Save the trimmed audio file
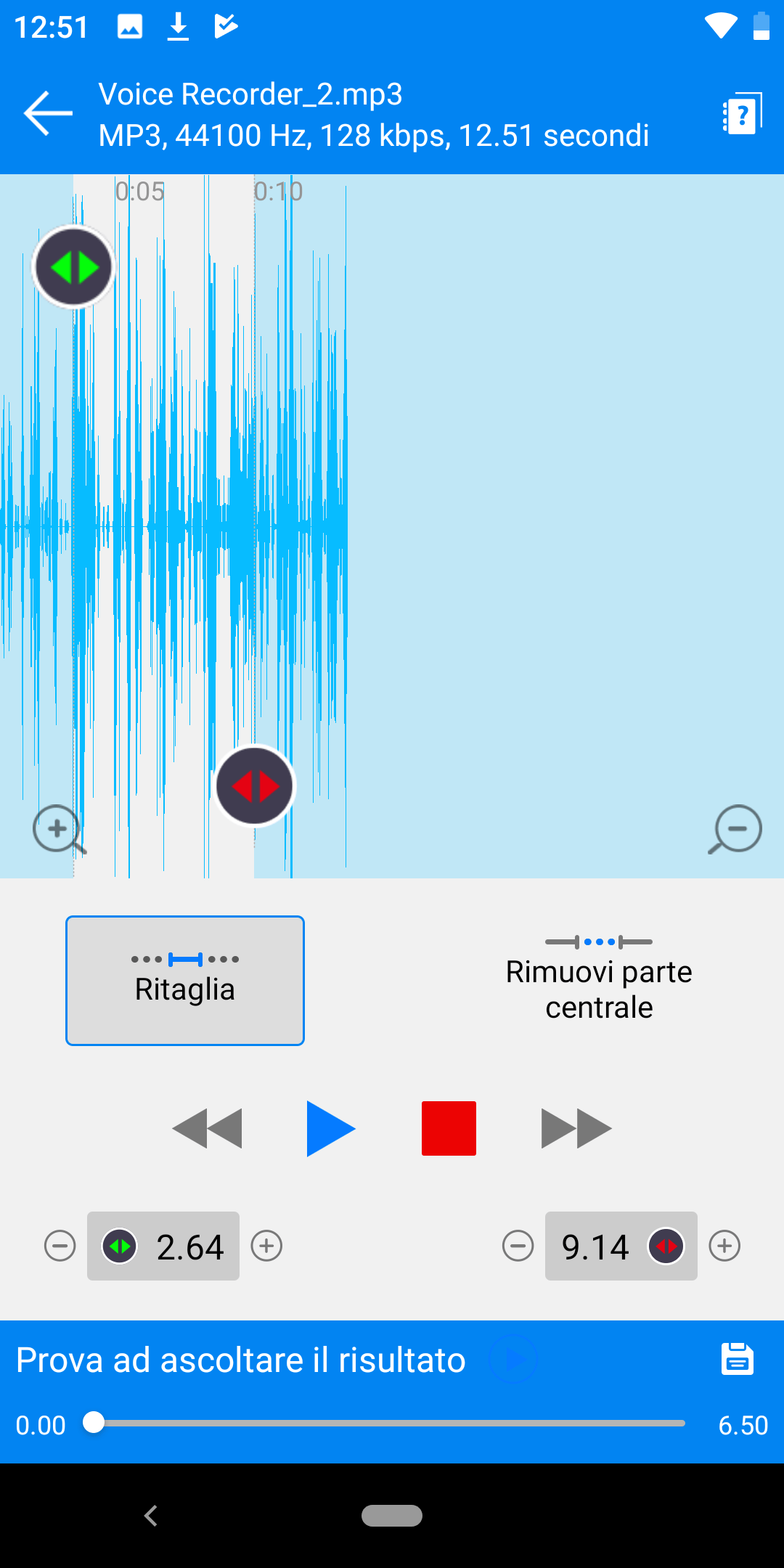This screenshot has width=784, height=1568. point(738,1359)
